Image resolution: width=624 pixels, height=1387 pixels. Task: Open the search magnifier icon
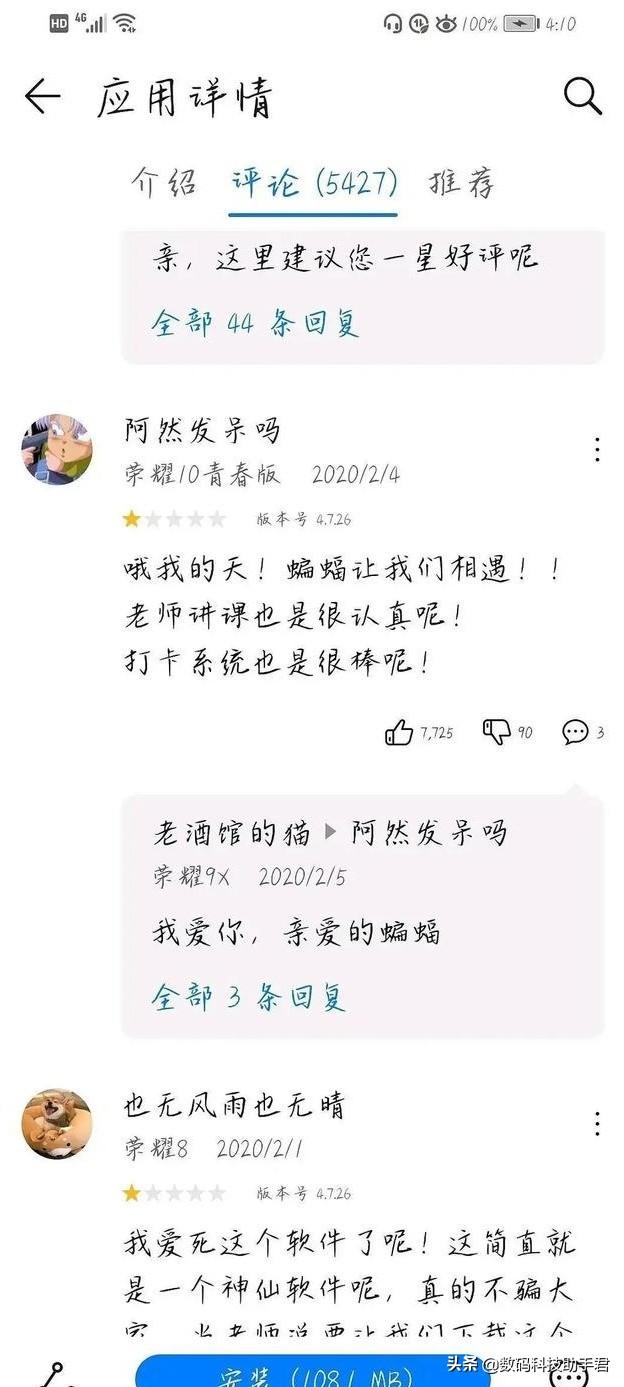pos(582,96)
